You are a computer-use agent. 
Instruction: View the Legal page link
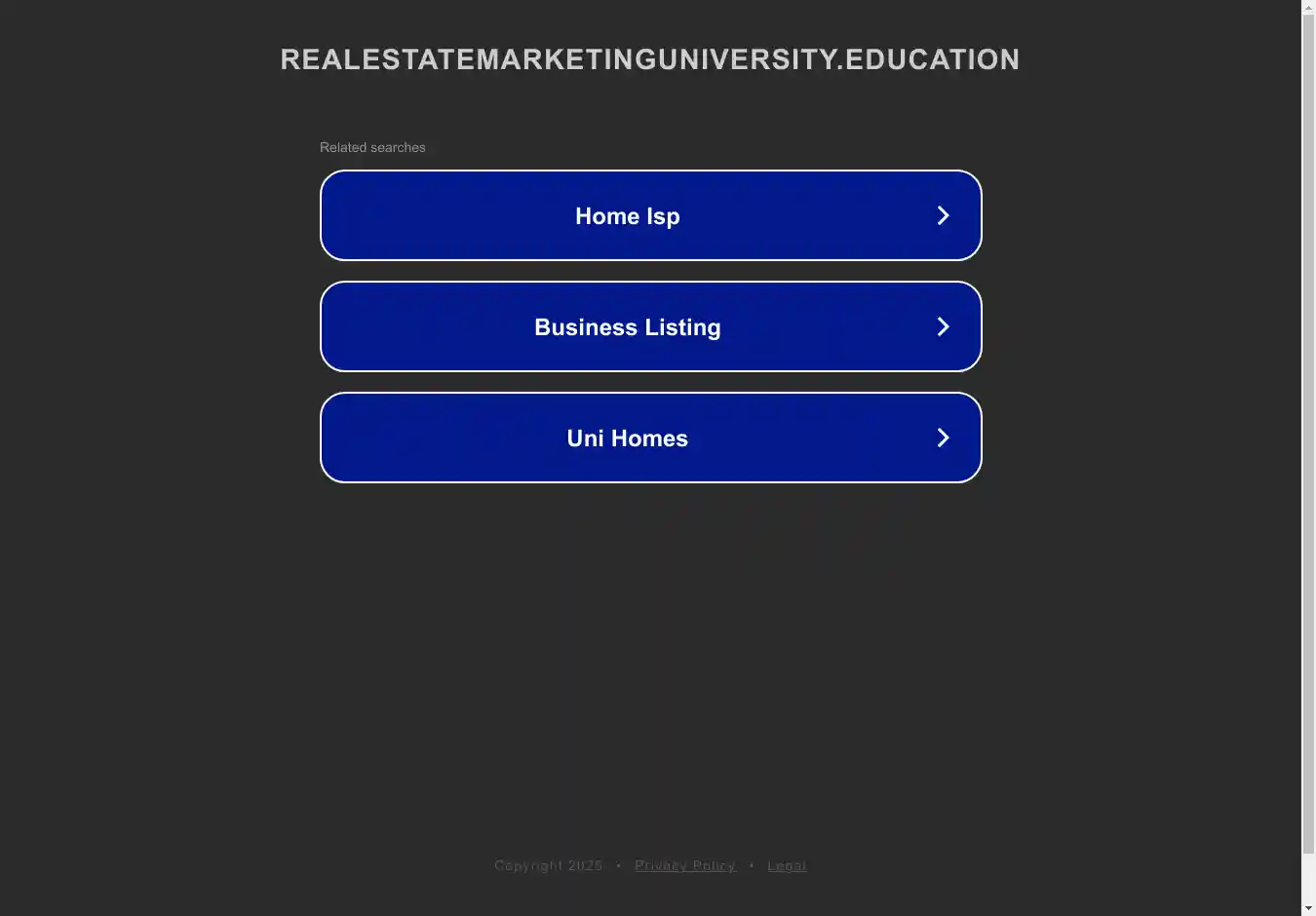click(x=787, y=865)
